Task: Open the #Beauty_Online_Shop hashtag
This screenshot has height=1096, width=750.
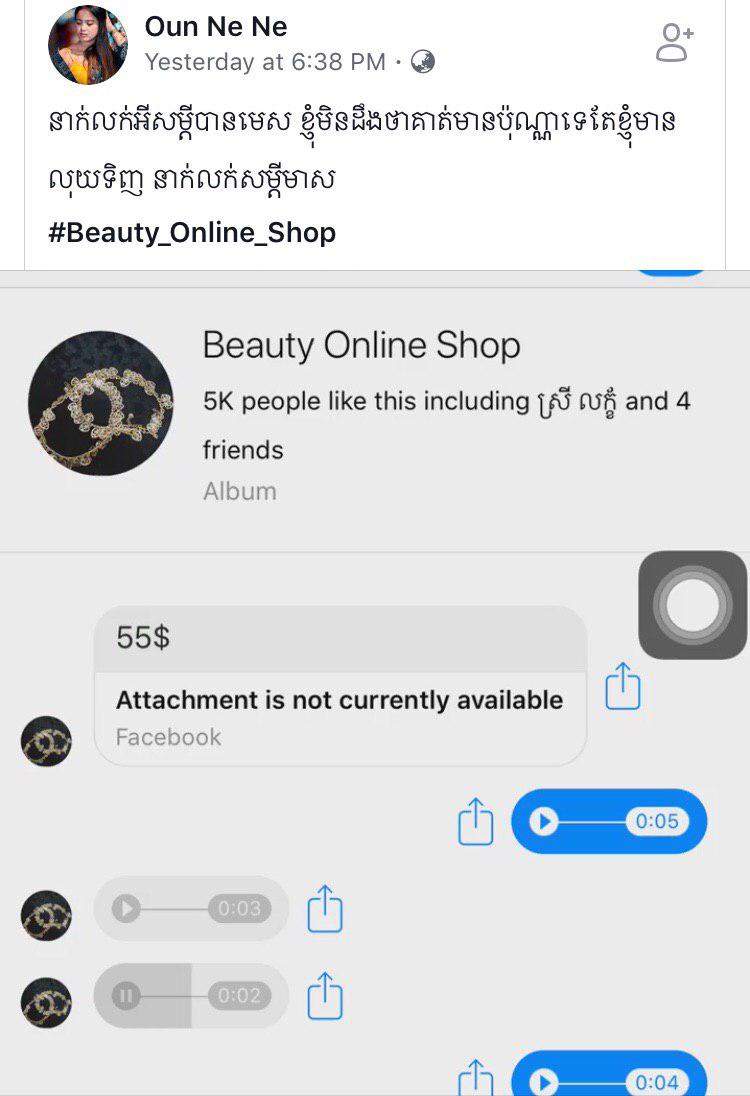Action: coord(192,233)
